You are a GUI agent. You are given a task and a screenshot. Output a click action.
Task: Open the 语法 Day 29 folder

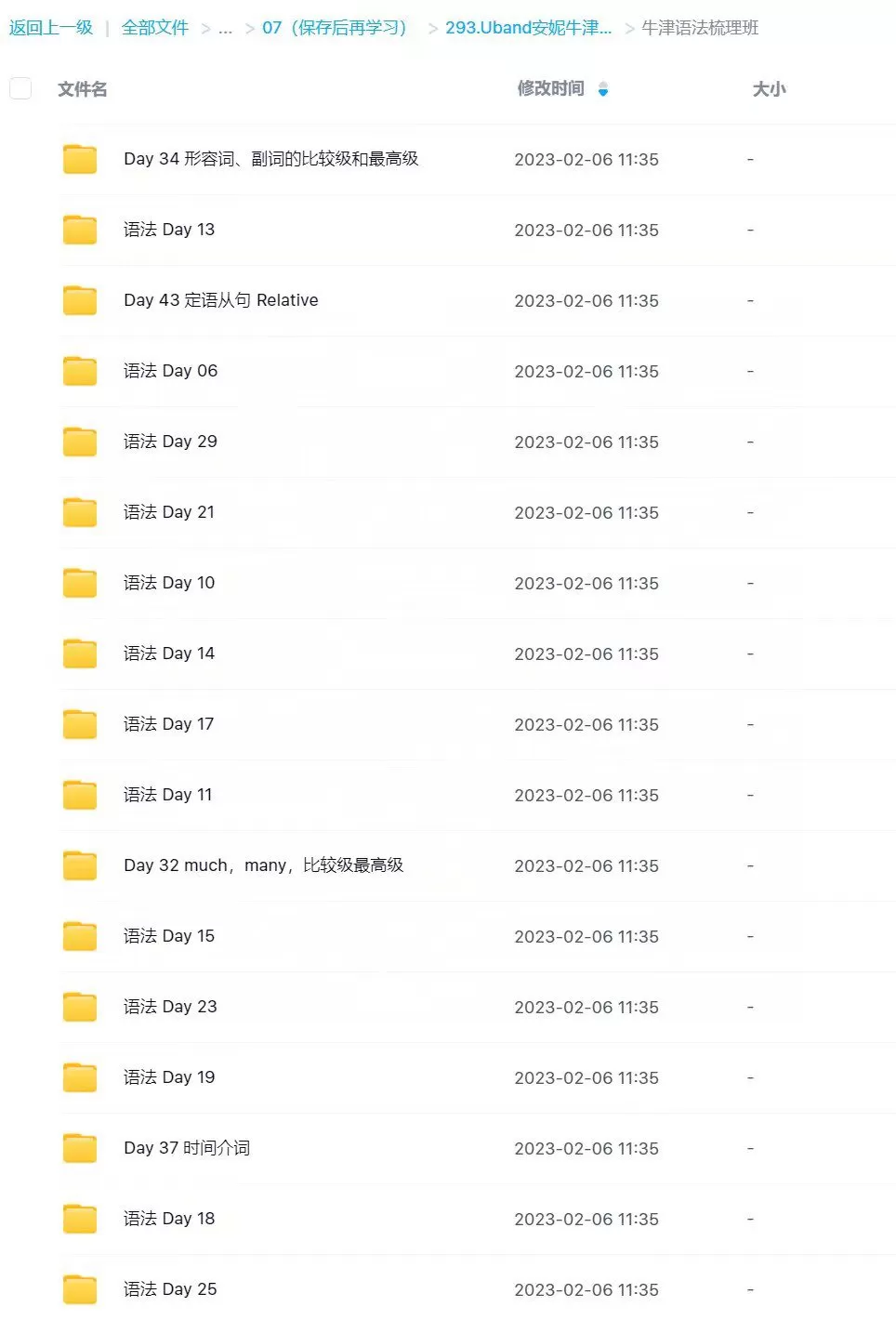(x=170, y=442)
